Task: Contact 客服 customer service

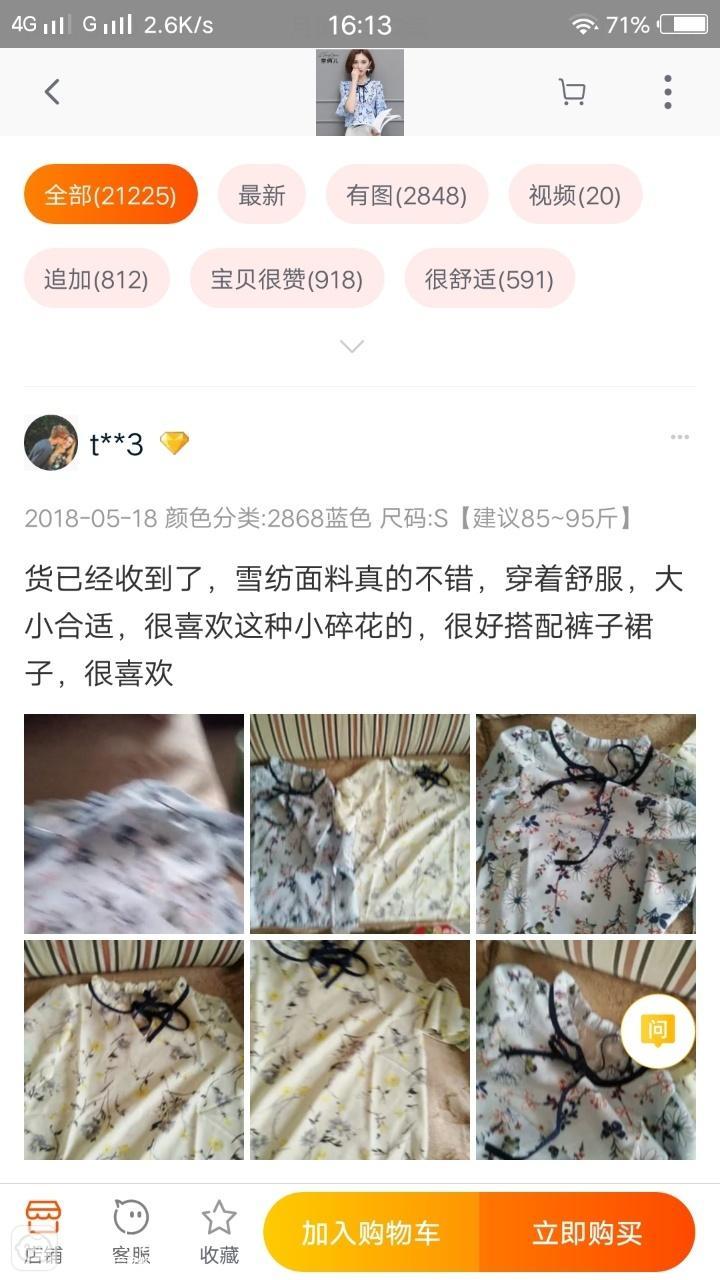Action: 131,1232
